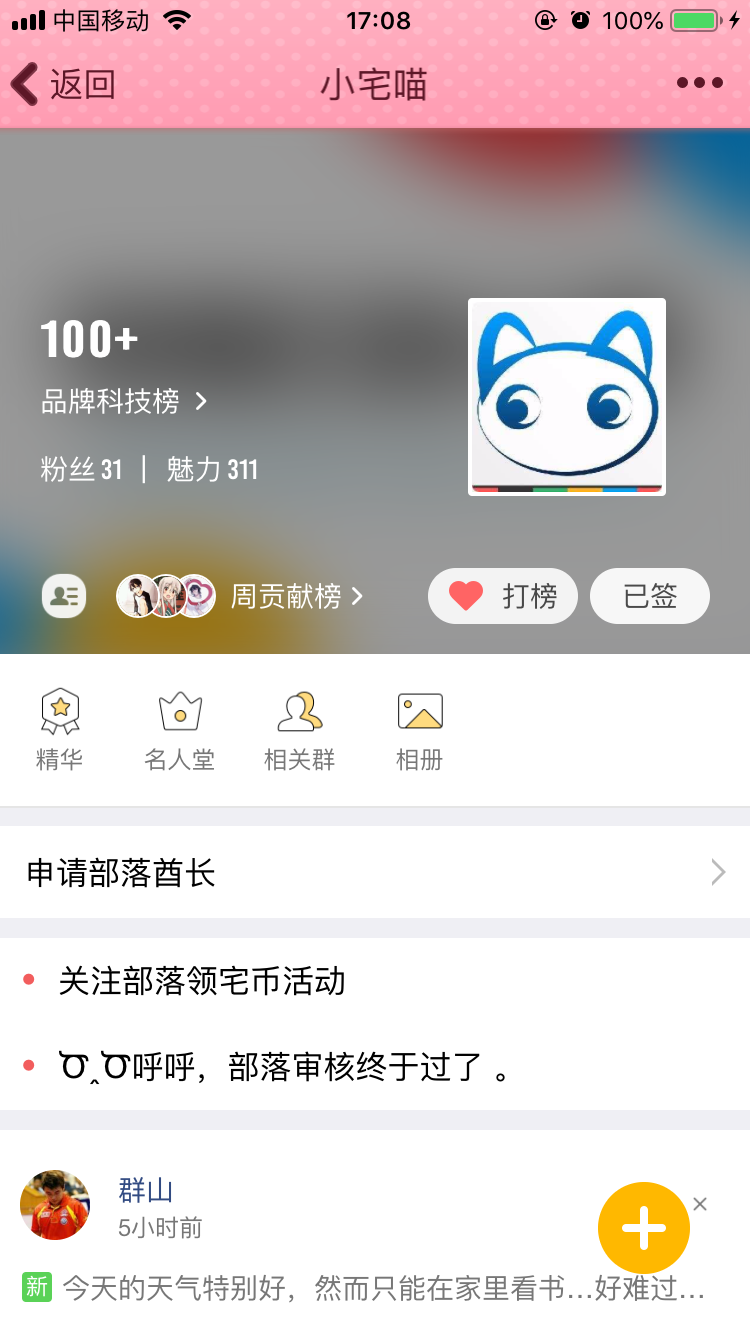Tap 打榜 heart button
The width and height of the screenshot is (750, 1334).
pos(503,597)
